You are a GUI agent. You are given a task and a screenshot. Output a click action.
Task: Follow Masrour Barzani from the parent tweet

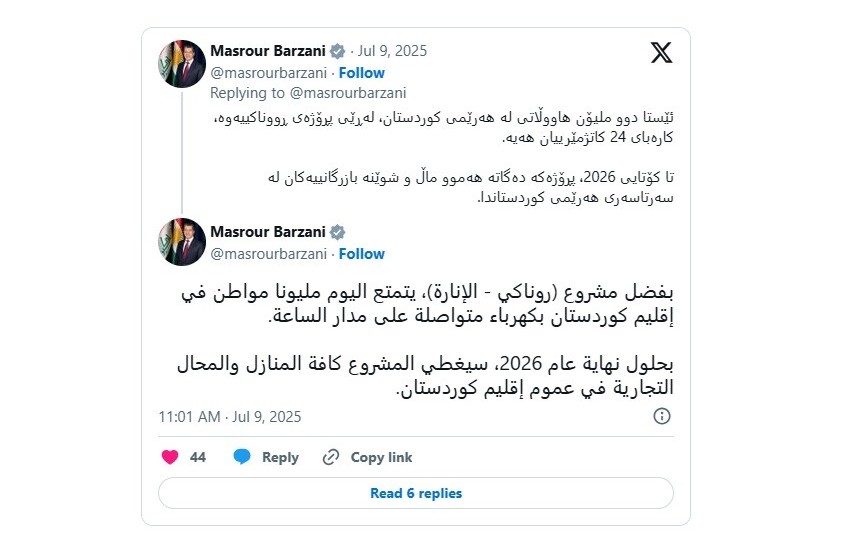tap(361, 73)
